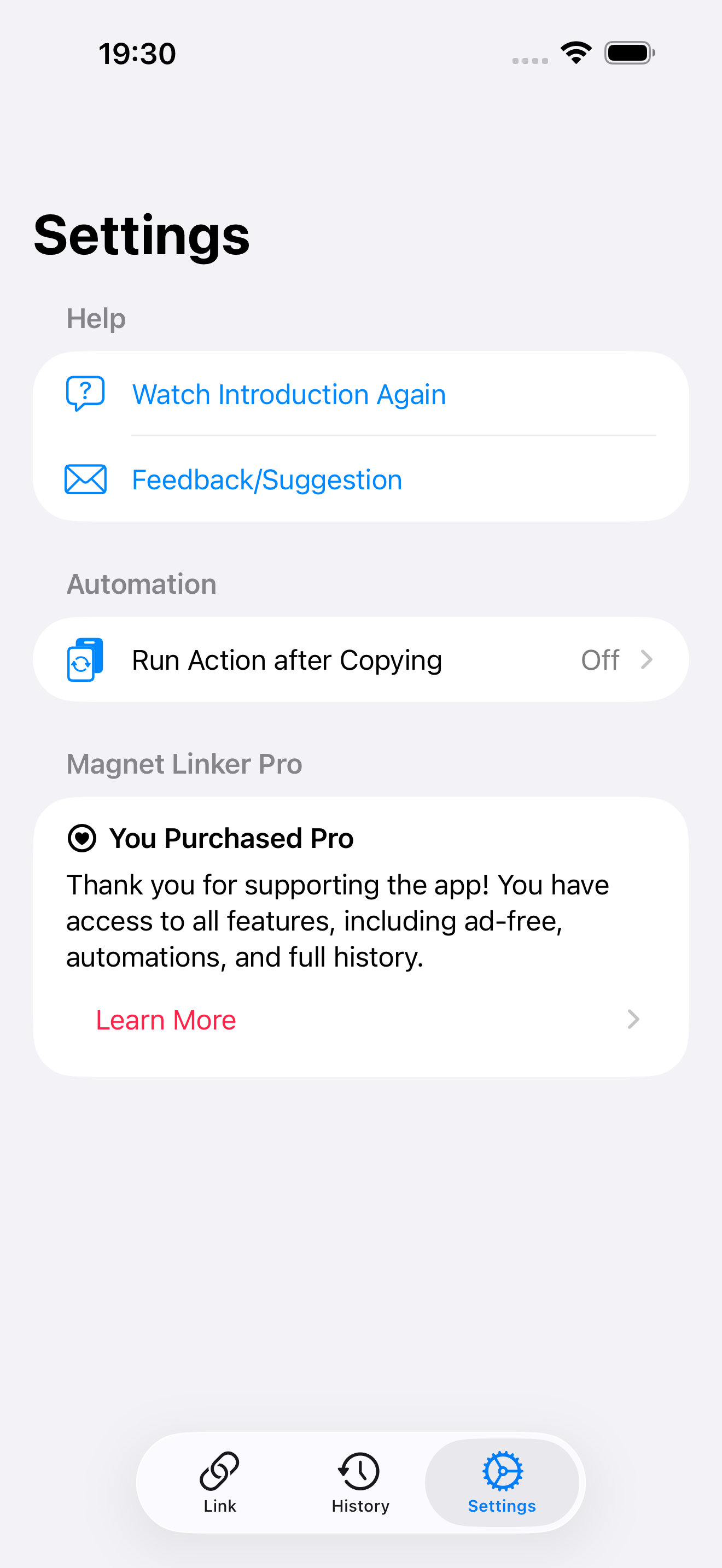
Task: Open Learn More details using the chevron
Action: coord(633,1020)
